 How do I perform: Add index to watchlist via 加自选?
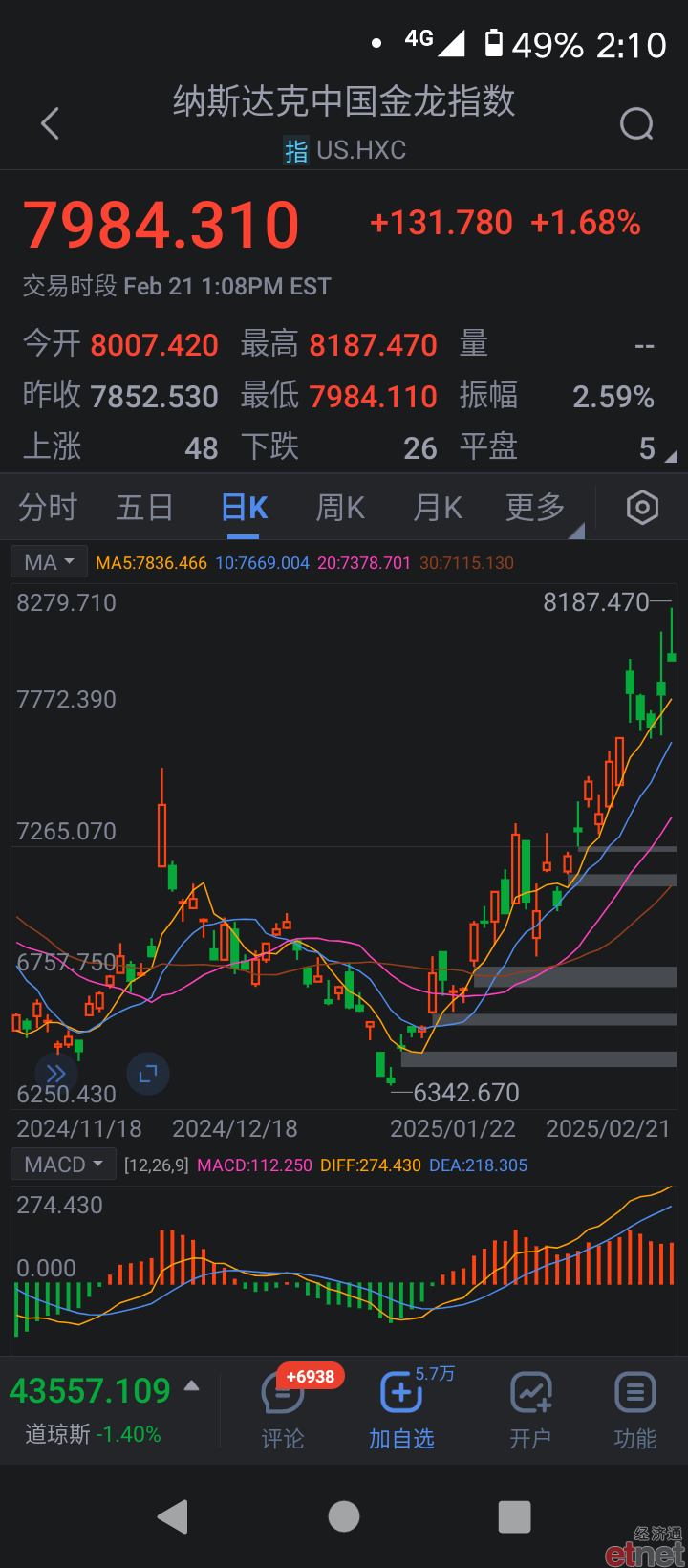402,1410
